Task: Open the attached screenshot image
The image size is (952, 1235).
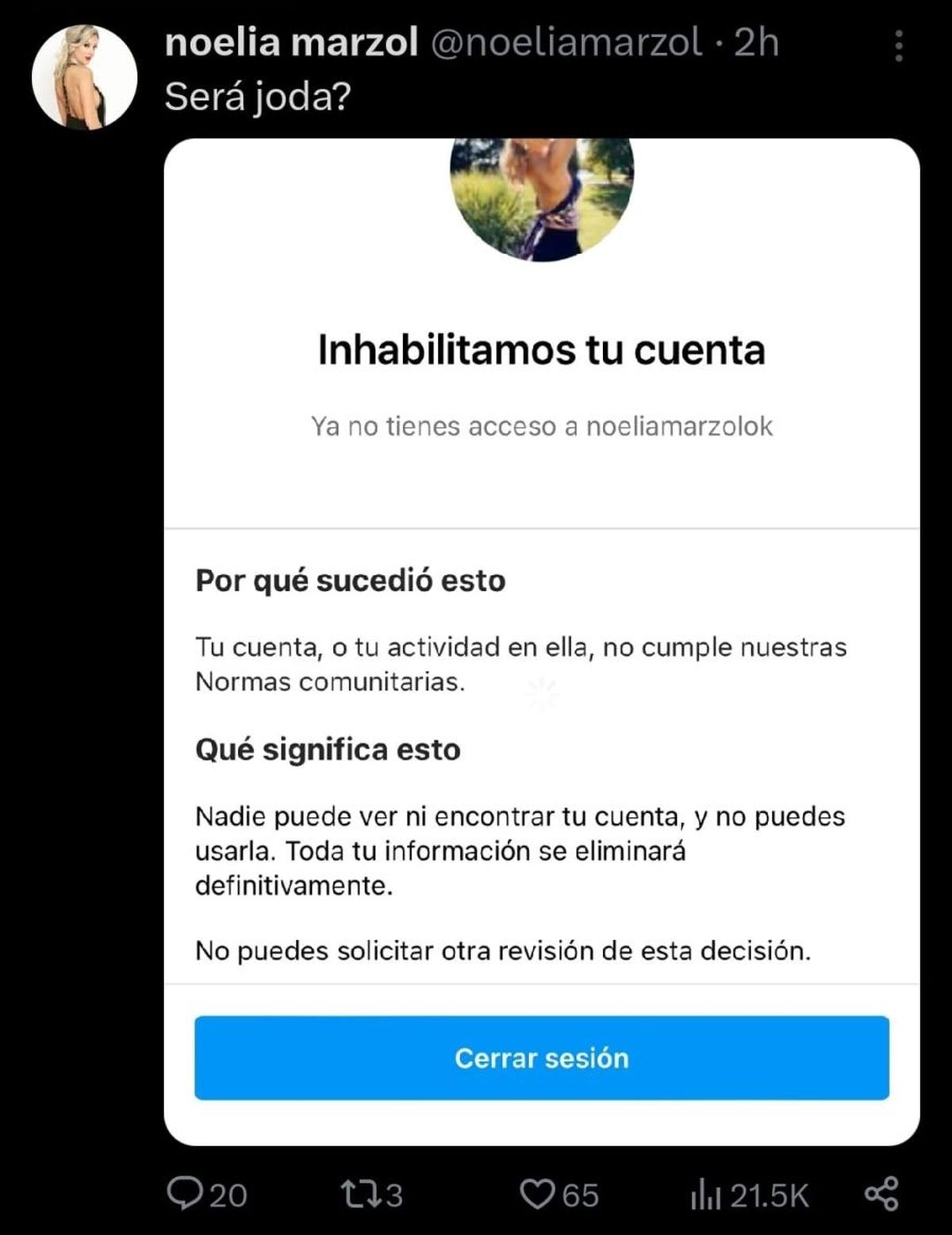Action: [541, 641]
